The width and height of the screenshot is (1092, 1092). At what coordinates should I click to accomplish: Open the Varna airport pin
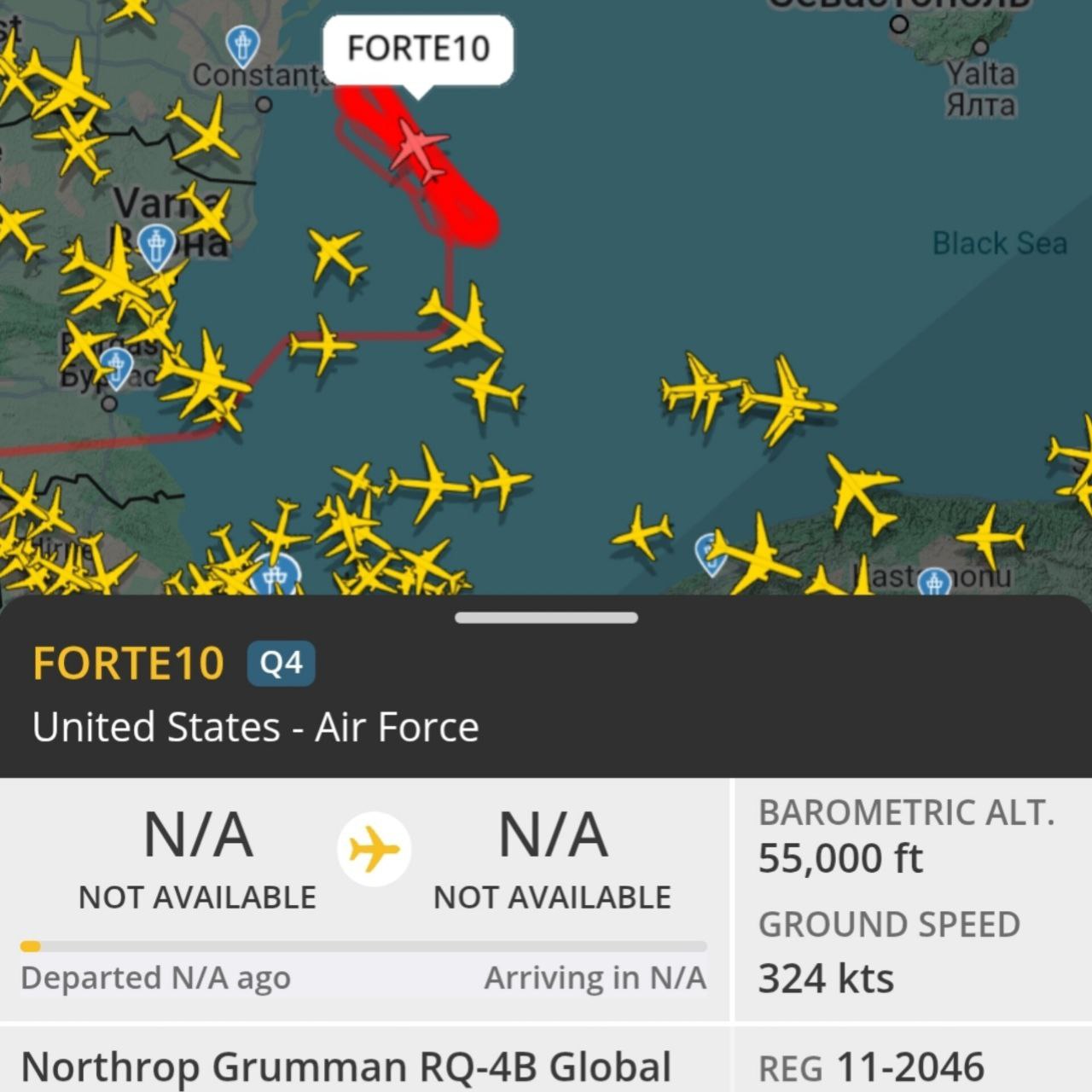point(156,246)
